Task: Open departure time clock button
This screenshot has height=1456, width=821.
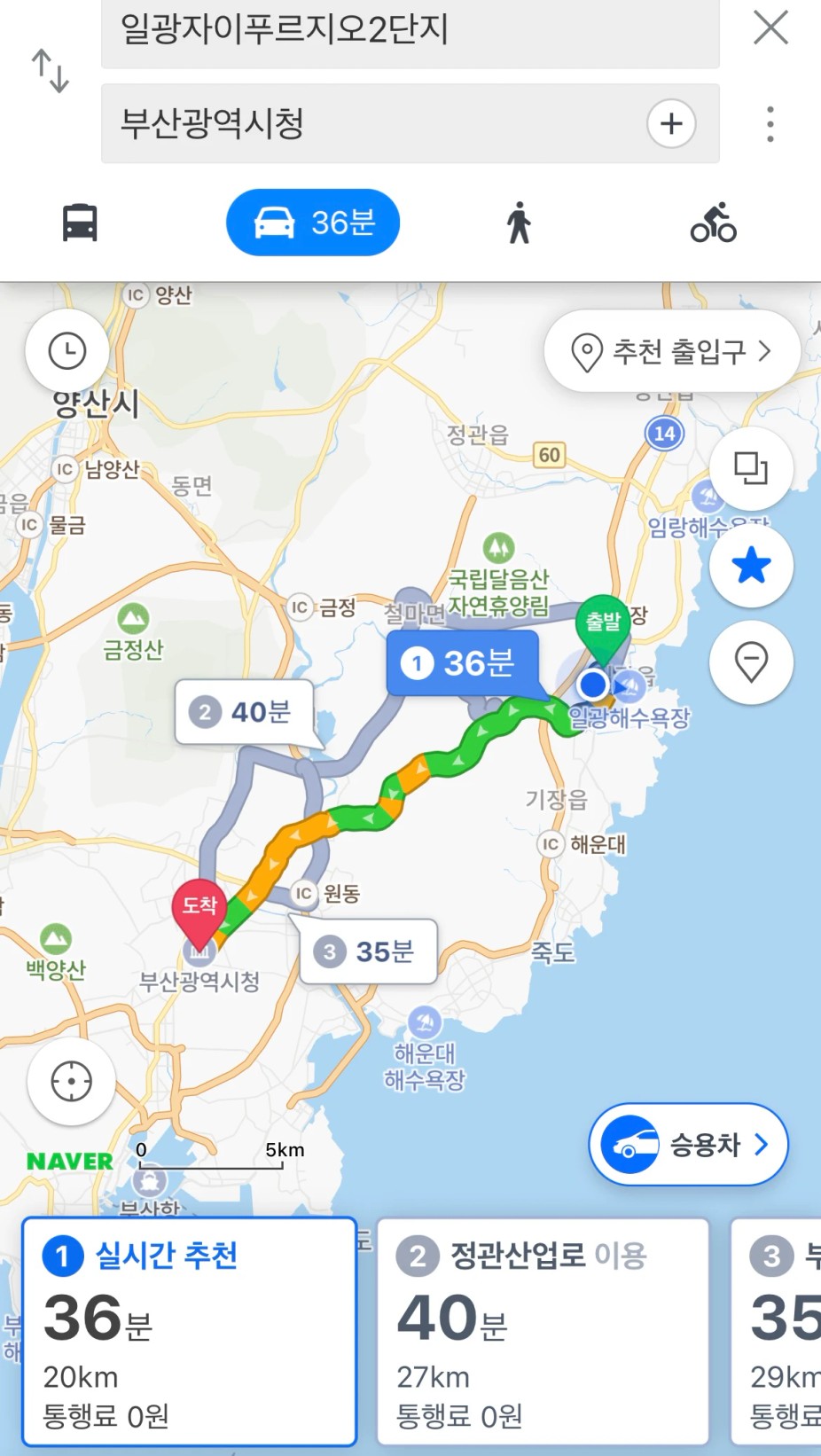Action: pyautogui.click(x=67, y=351)
